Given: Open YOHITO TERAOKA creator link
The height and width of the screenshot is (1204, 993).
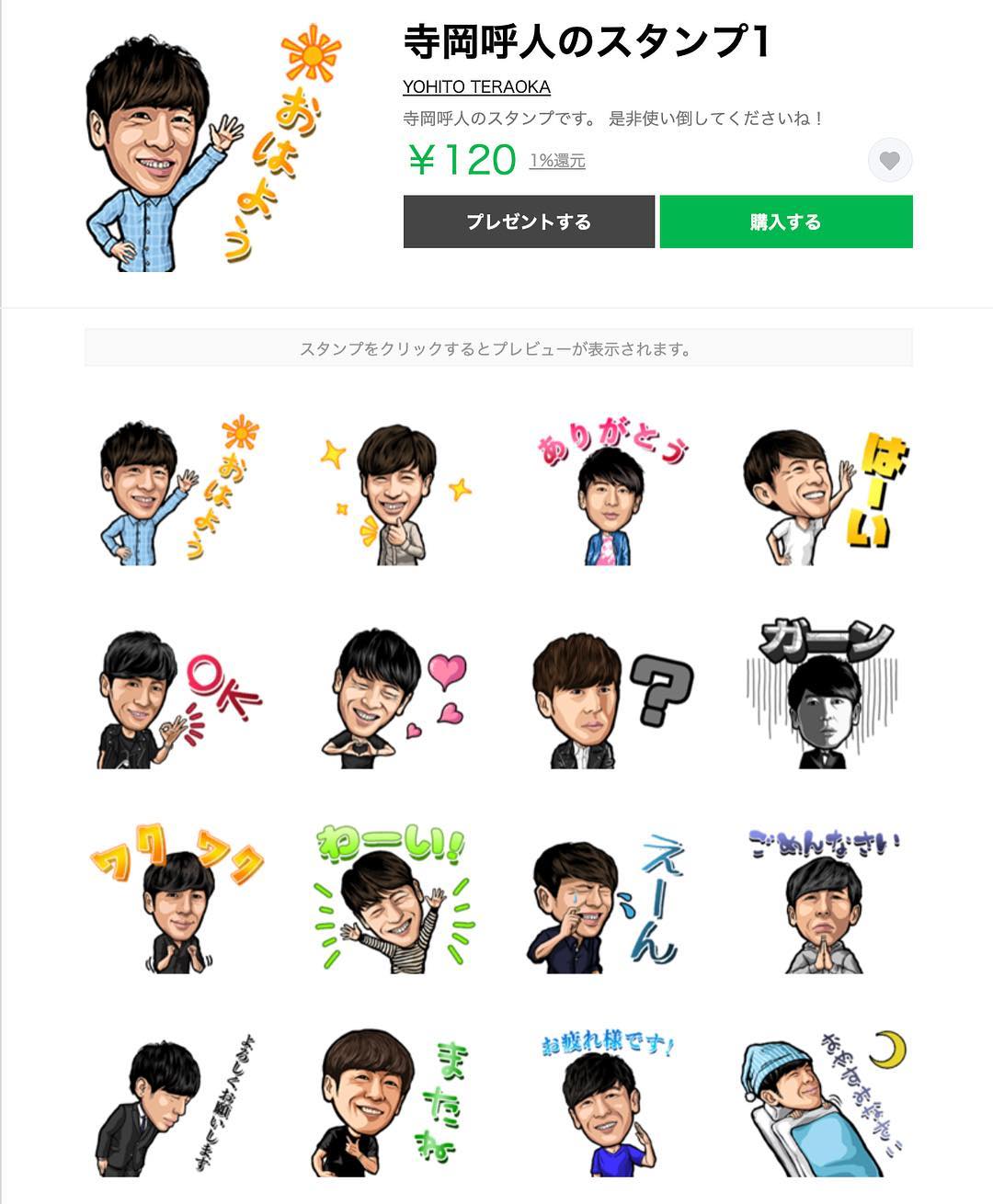Looking at the screenshot, I should (x=476, y=87).
